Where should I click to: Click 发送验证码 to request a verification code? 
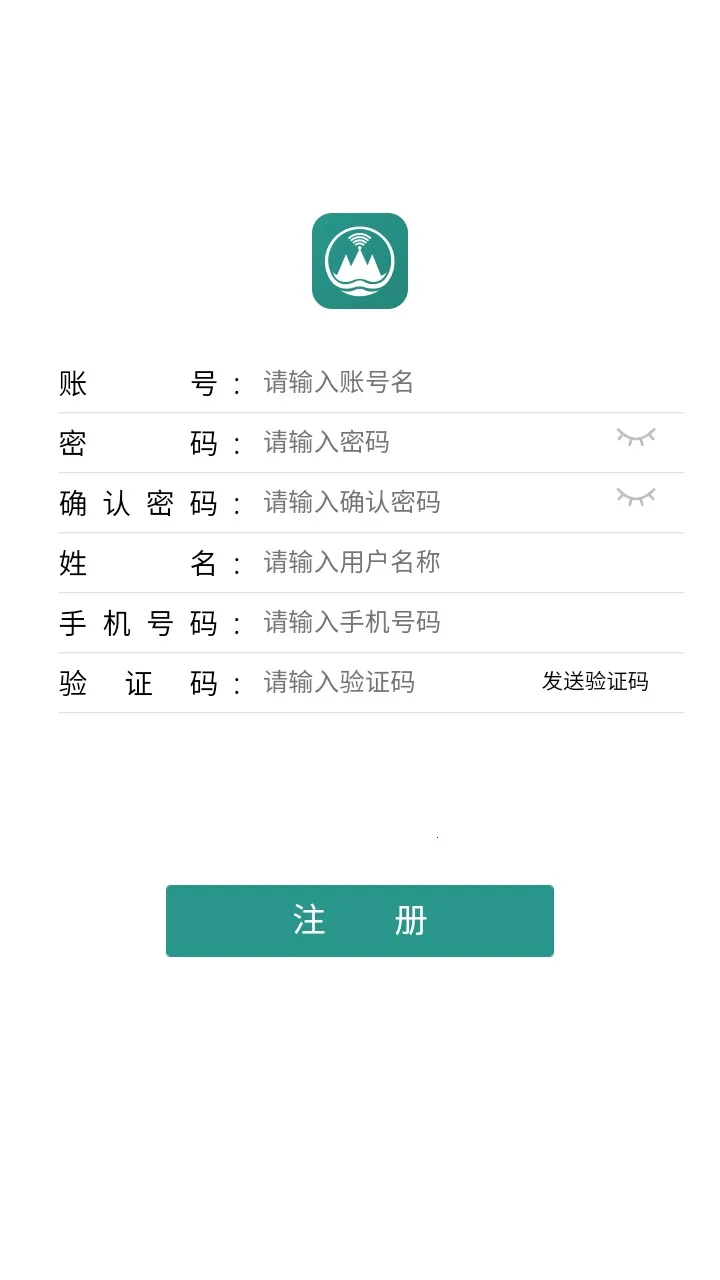(596, 682)
